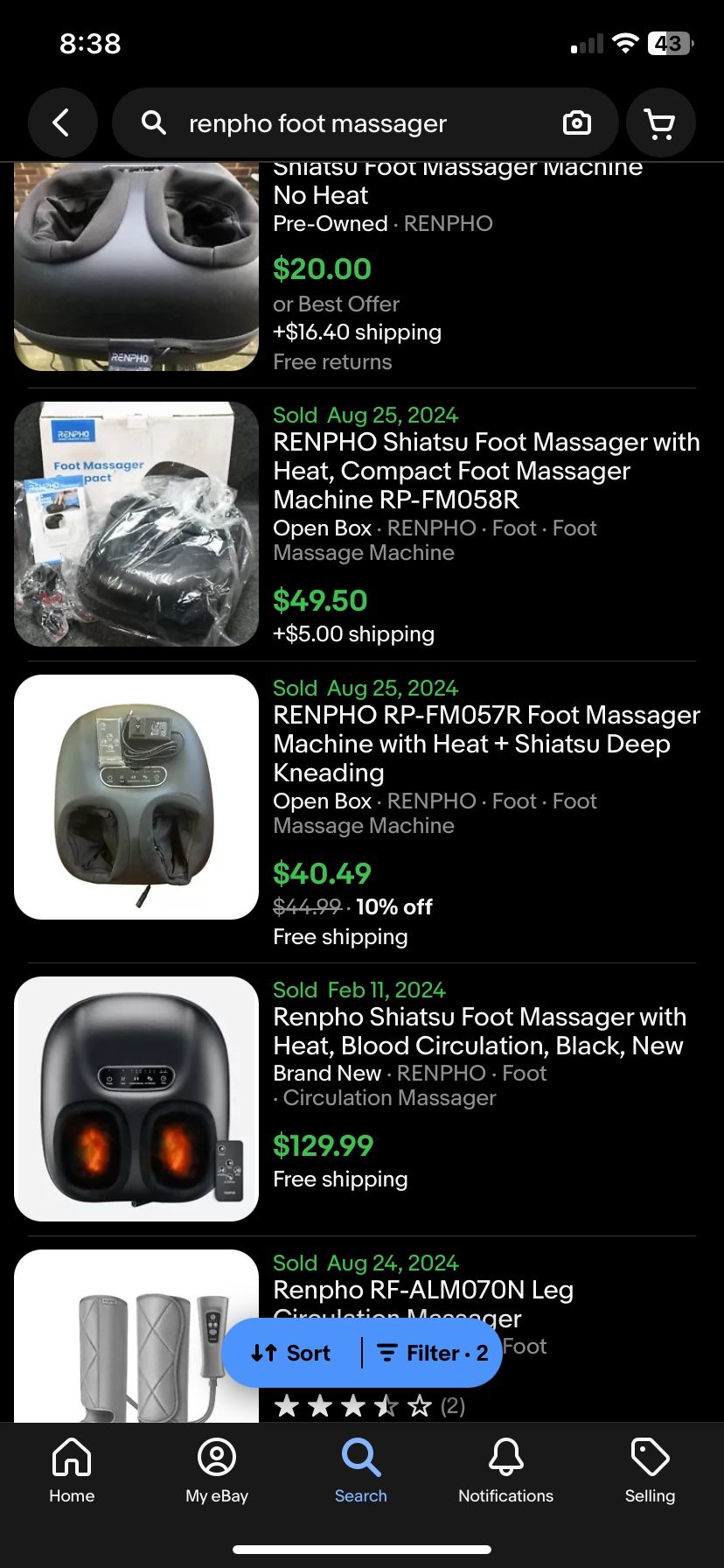Go back with the arrow button
The image size is (724, 1568).
tap(62, 122)
